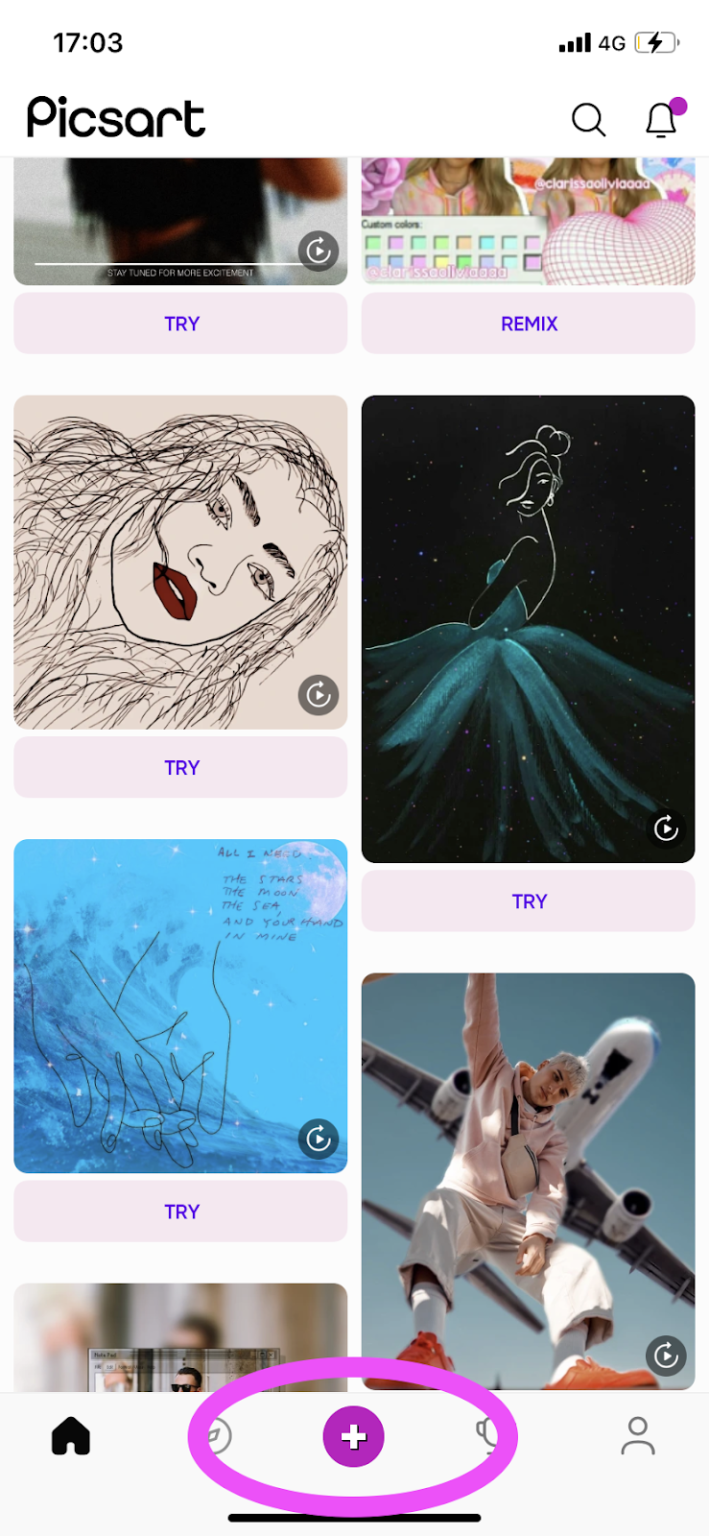Tap TRY under the STAY TUNED image

point(181,324)
